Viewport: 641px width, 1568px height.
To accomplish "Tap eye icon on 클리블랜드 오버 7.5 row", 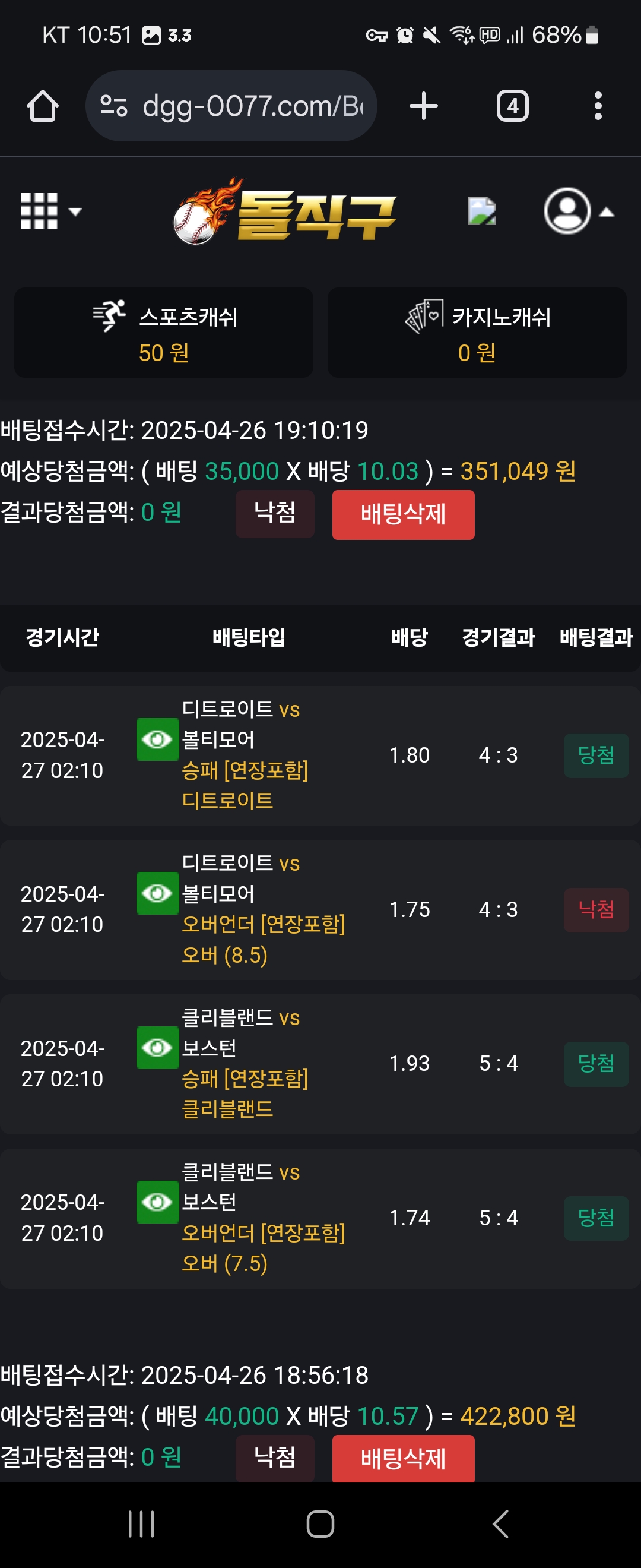I will [157, 1202].
